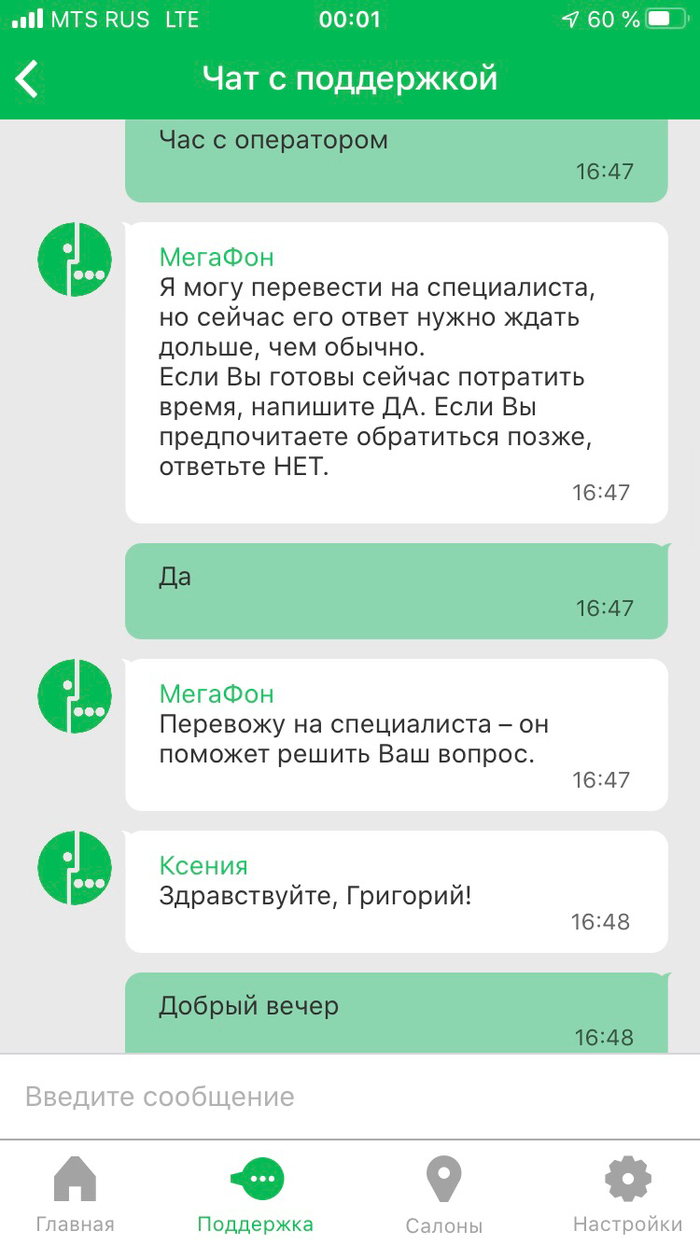Open the Поддержка tab
The height and width of the screenshot is (1245, 700).
tap(256, 1194)
